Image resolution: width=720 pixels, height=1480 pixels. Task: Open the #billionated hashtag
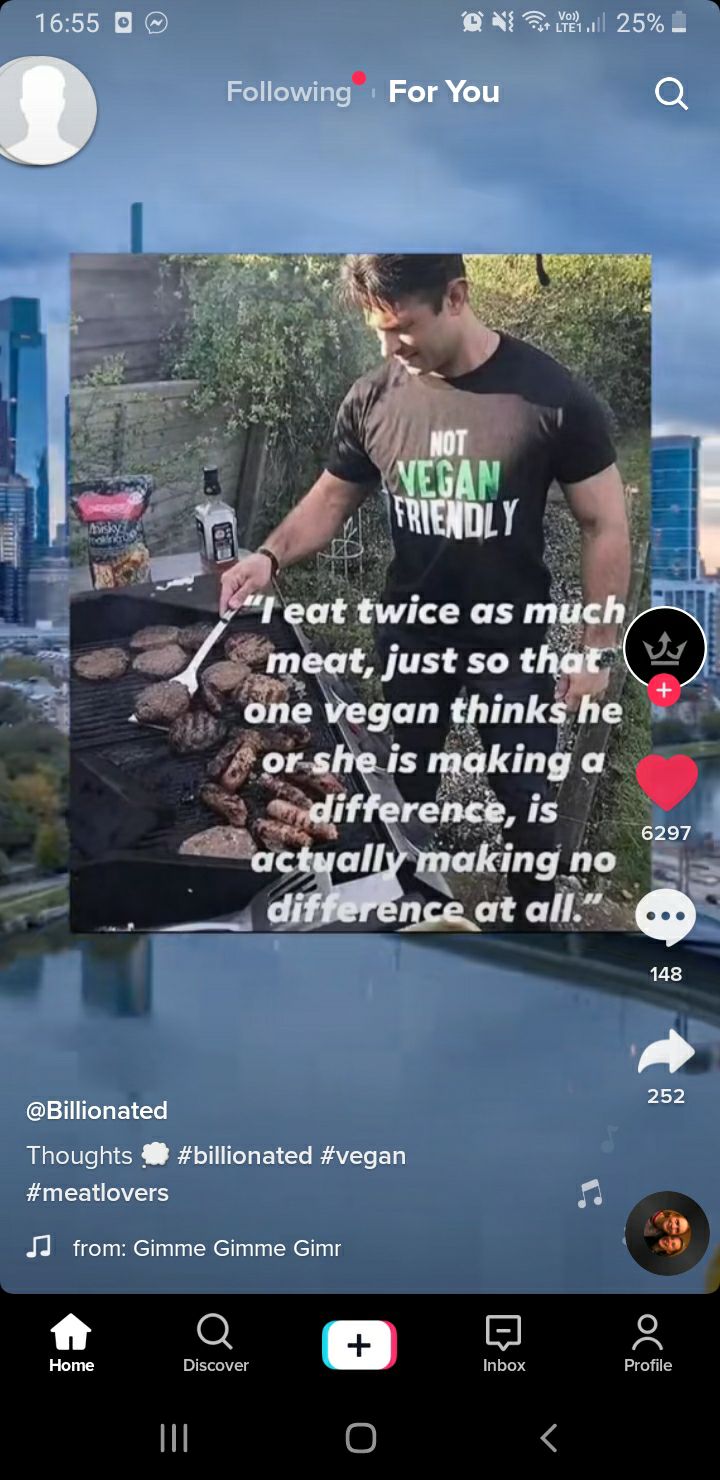point(245,1155)
